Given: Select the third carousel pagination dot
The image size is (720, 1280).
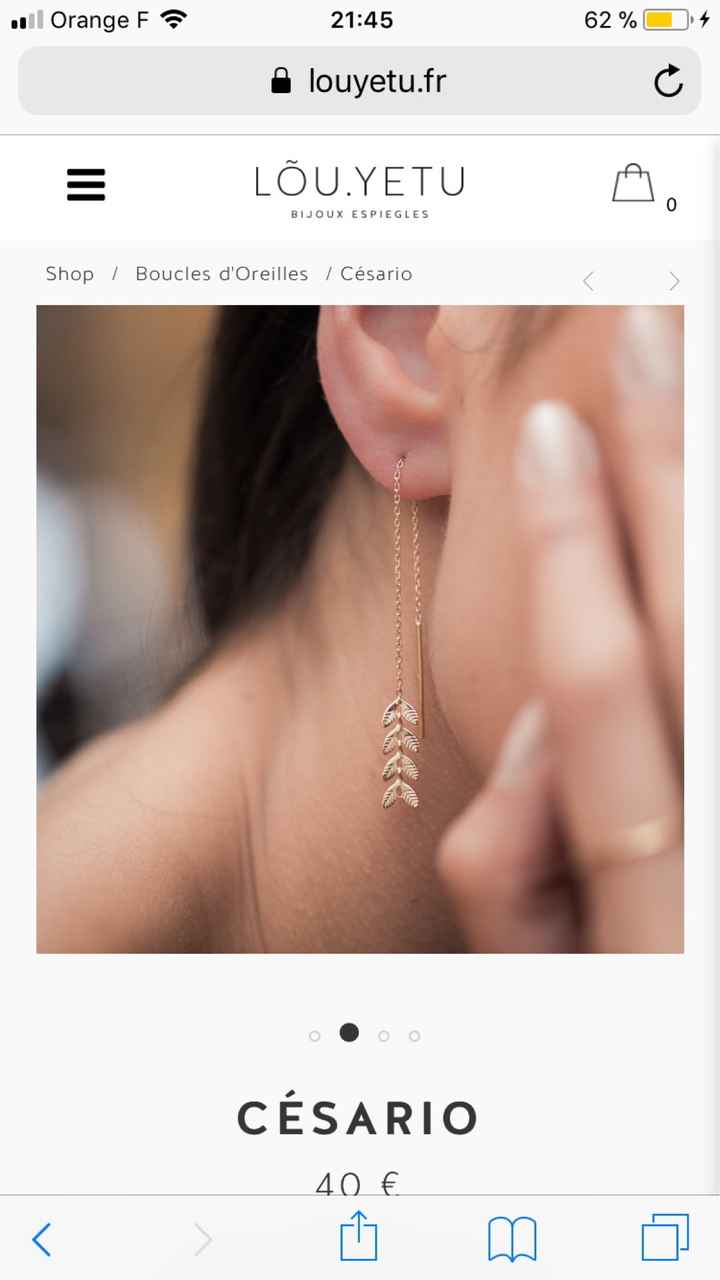Looking at the screenshot, I should 383,1035.
